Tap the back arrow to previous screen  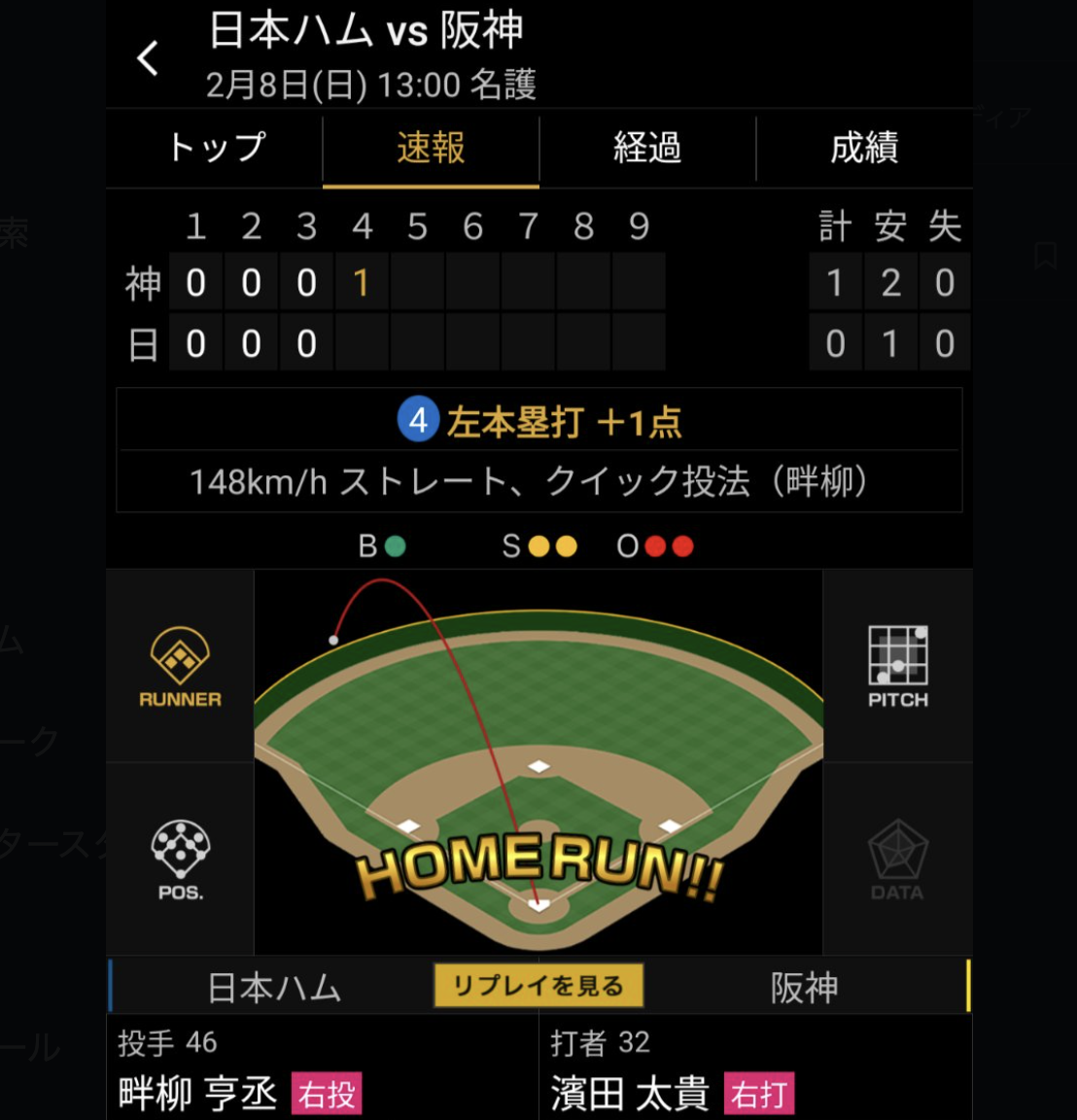148,58
